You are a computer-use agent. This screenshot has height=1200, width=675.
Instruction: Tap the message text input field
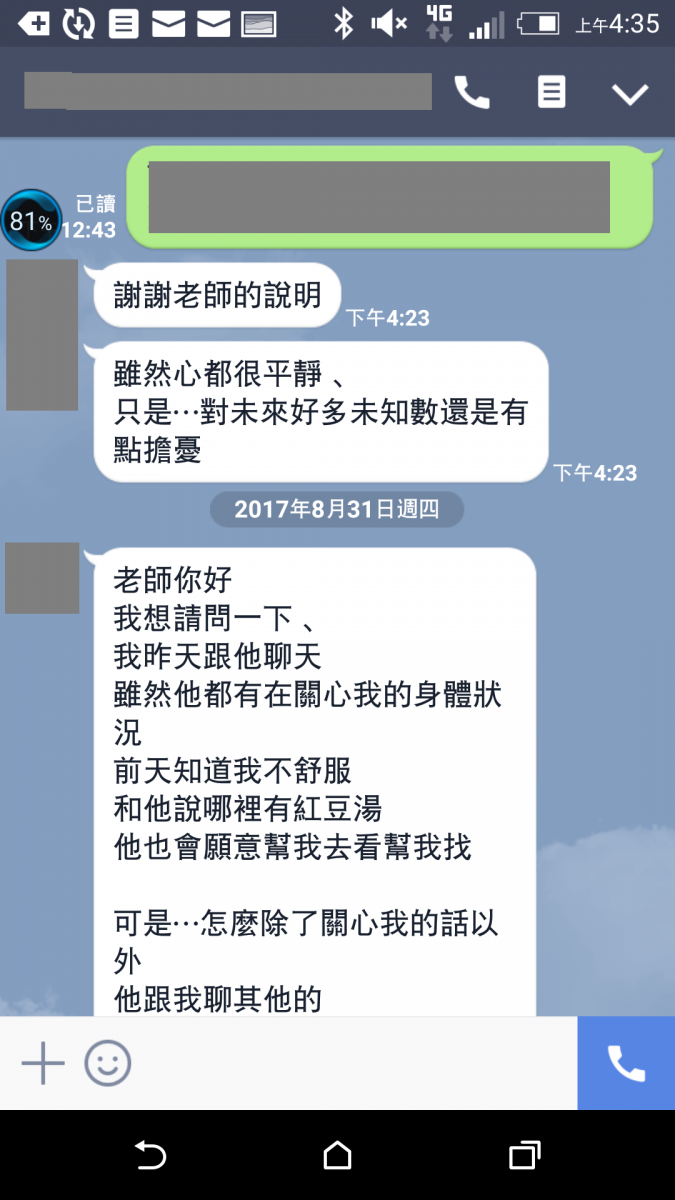point(350,1063)
